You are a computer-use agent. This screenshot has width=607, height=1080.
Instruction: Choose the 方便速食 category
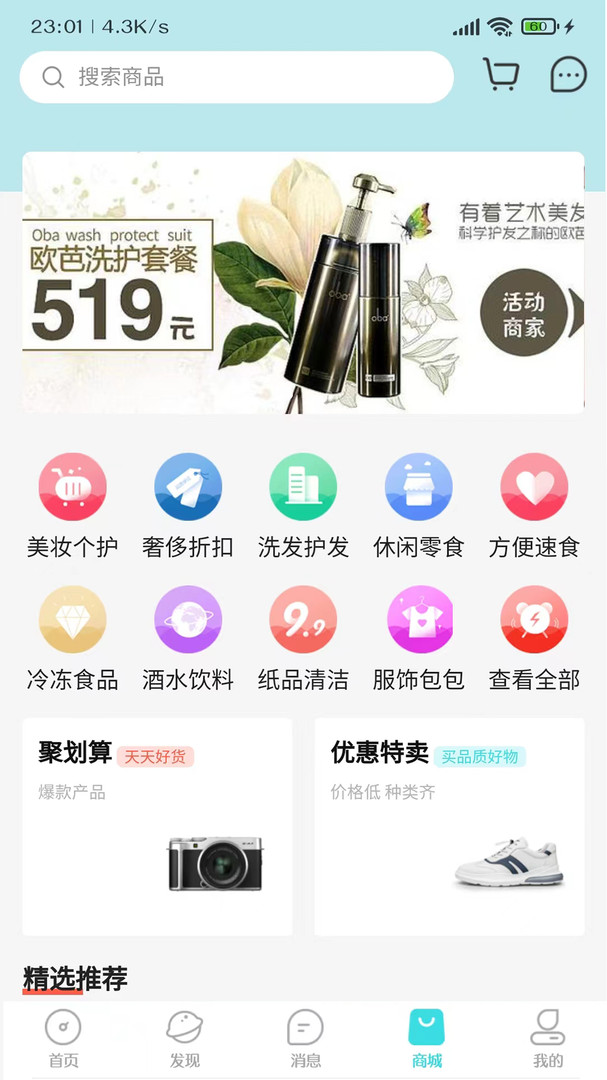click(534, 506)
